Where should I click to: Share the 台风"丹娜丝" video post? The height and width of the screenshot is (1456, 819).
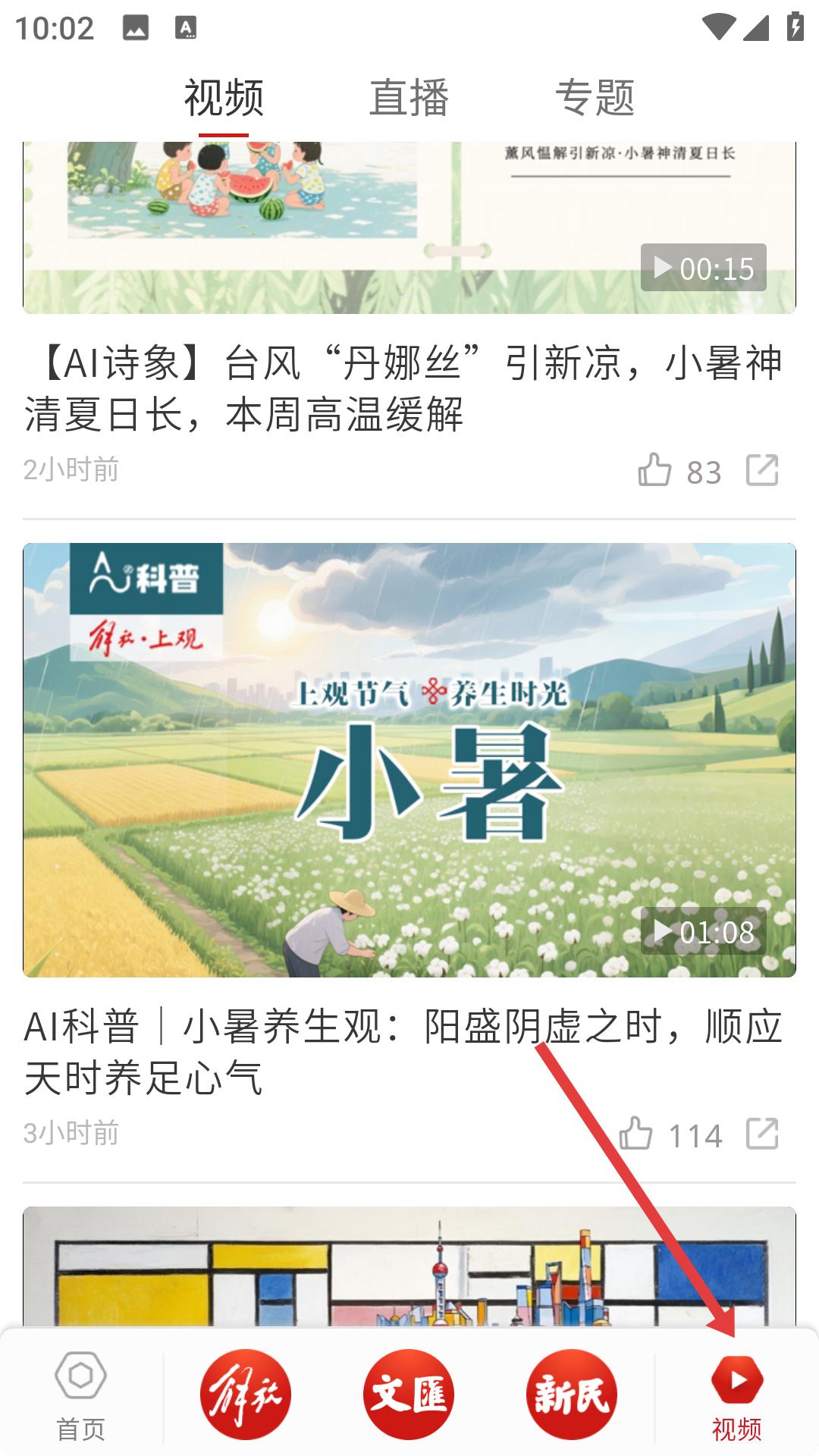(x=762, y=470)
